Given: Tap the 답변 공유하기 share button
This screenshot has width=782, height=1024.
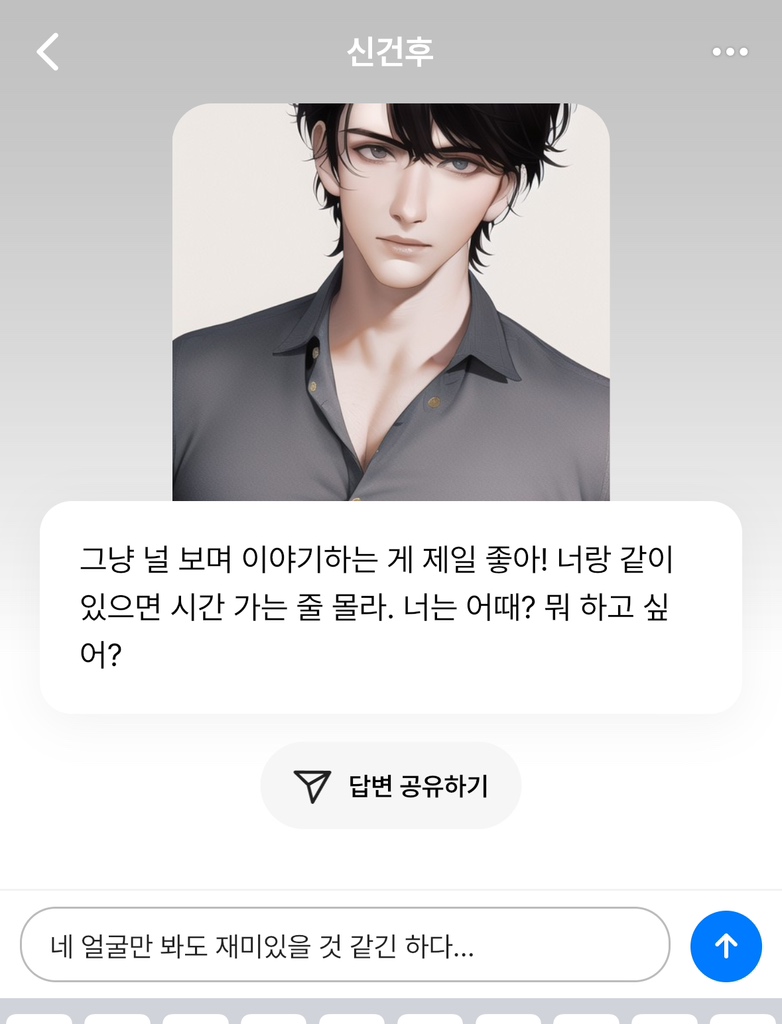Looking at the screenshot, I should 391,786.
